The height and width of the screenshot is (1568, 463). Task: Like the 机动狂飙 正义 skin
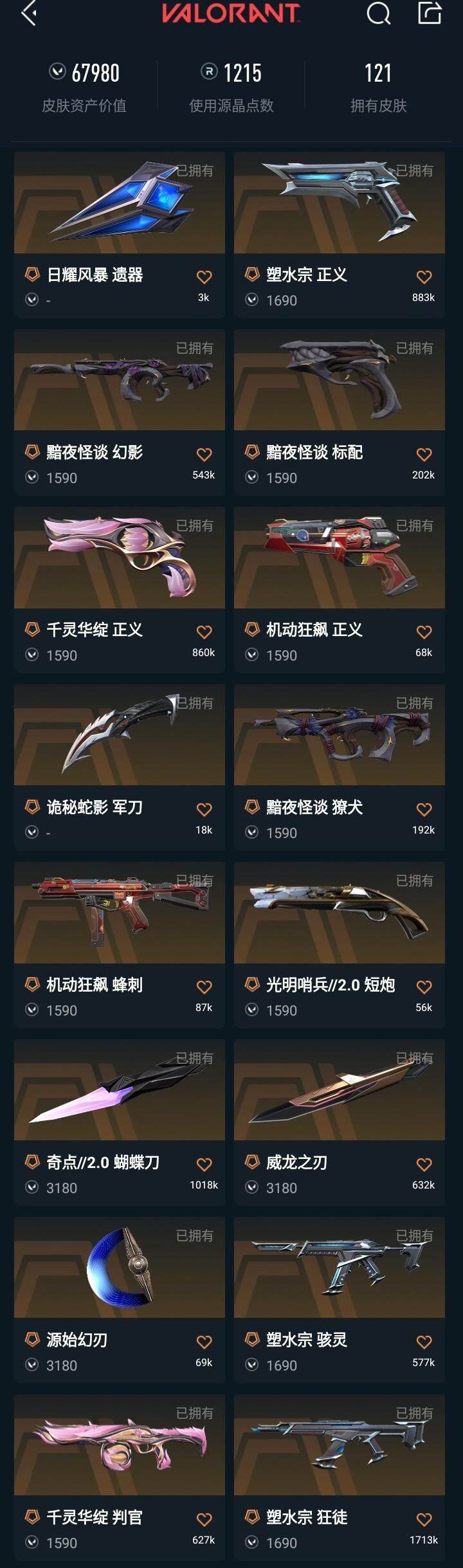(424, 632)
